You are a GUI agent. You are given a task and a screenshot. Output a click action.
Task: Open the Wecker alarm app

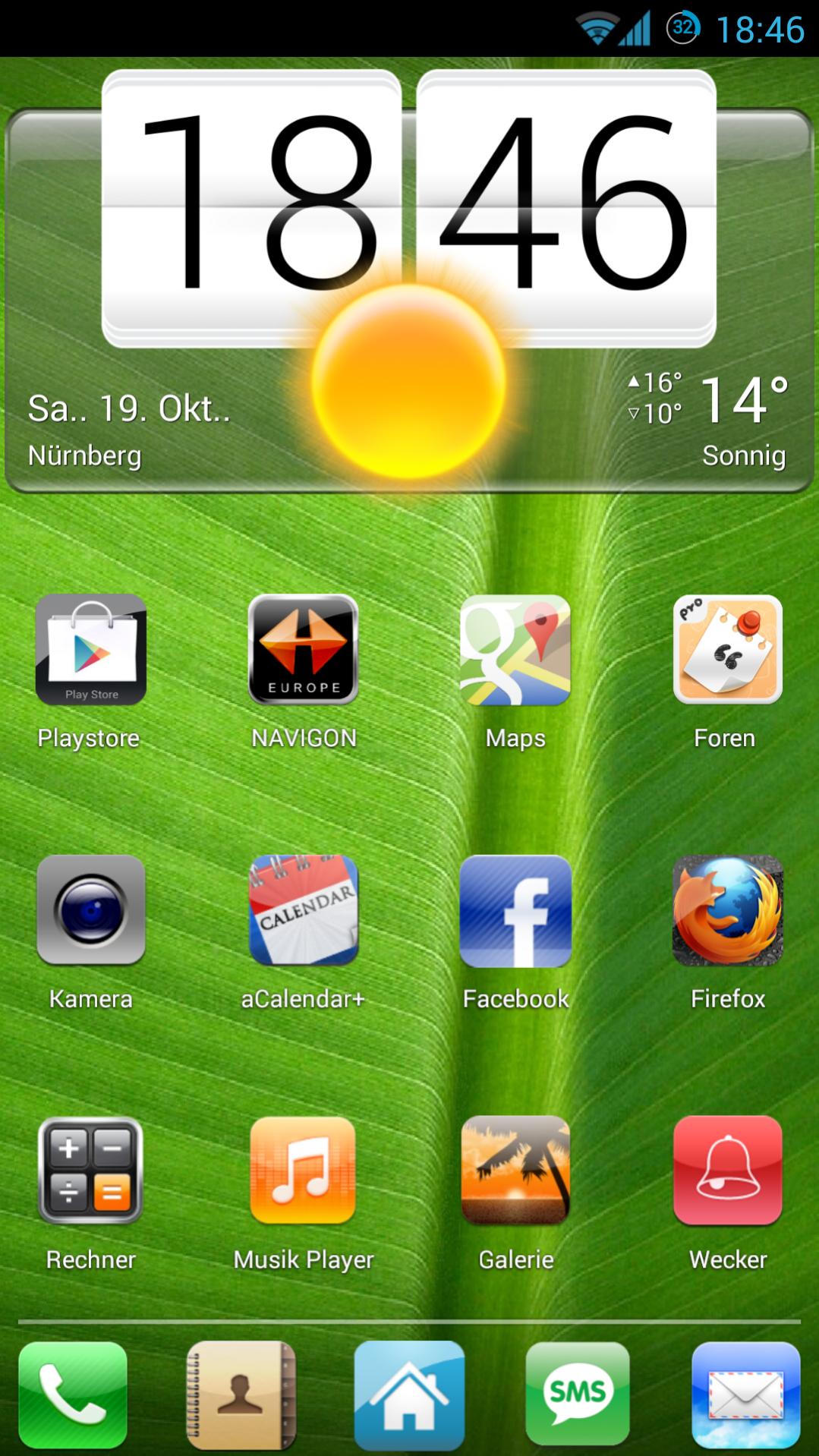pos(727,1171)
